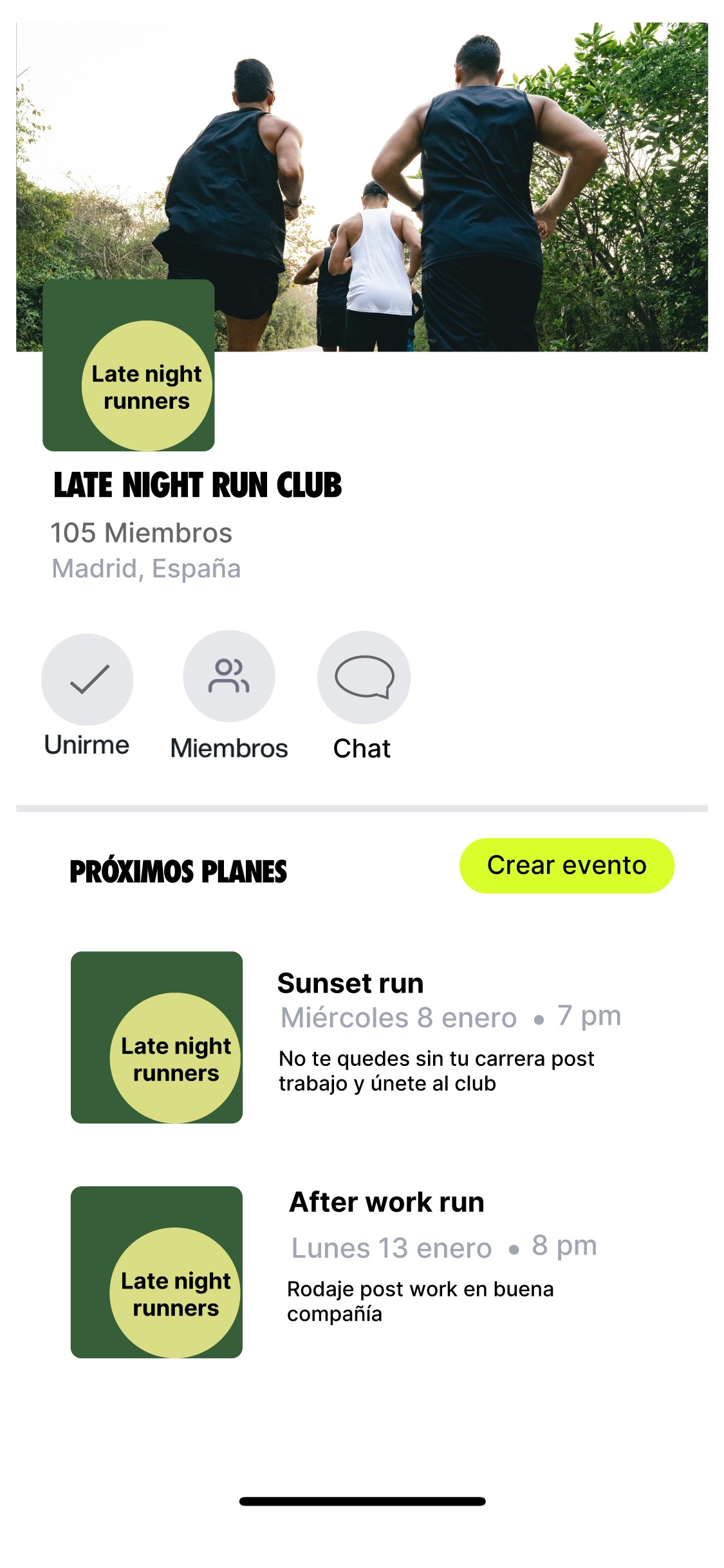Open the club Chat
The image size is (724, 1568).
pos(364,678)
